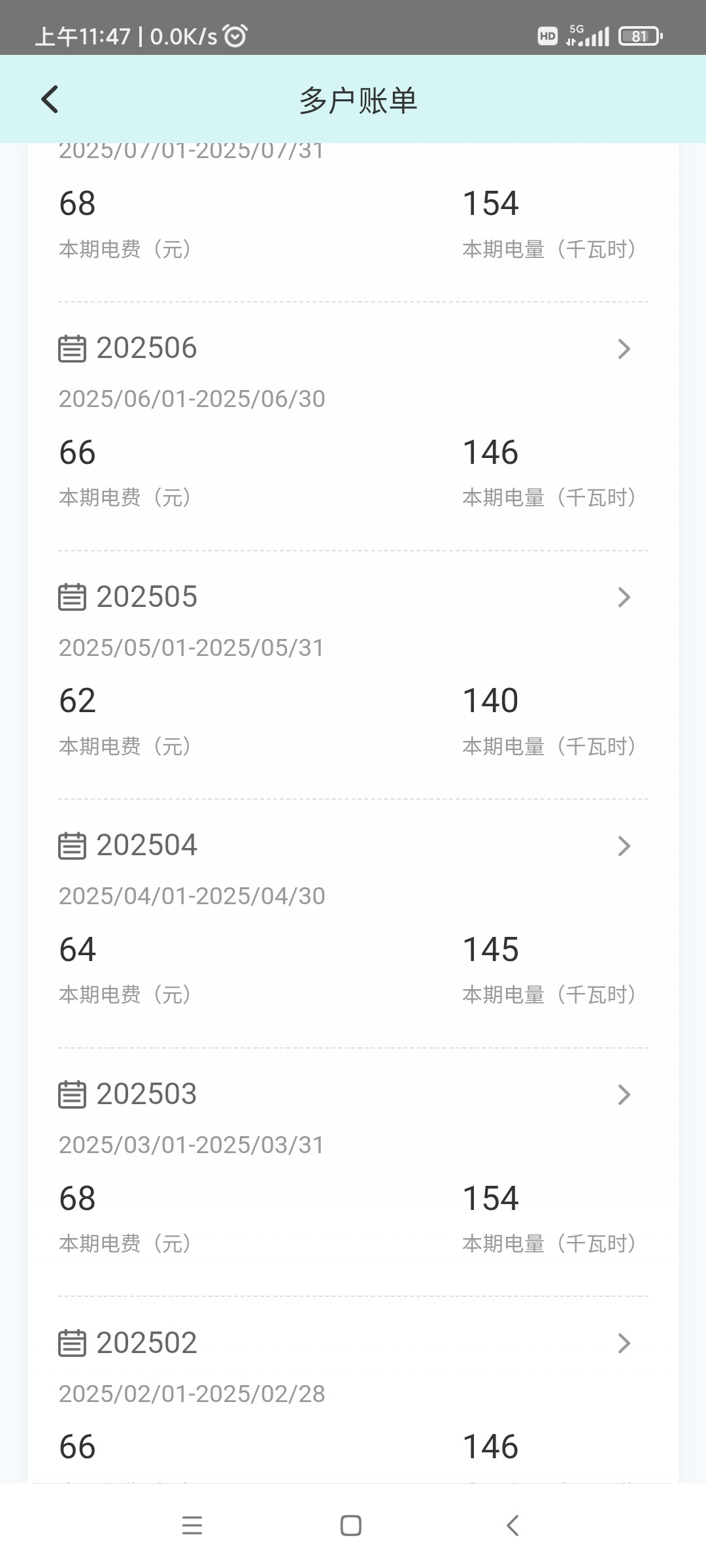Show the 202503 bill details
This screenshot has width=706, height=1568.
tap(624, 1094)
